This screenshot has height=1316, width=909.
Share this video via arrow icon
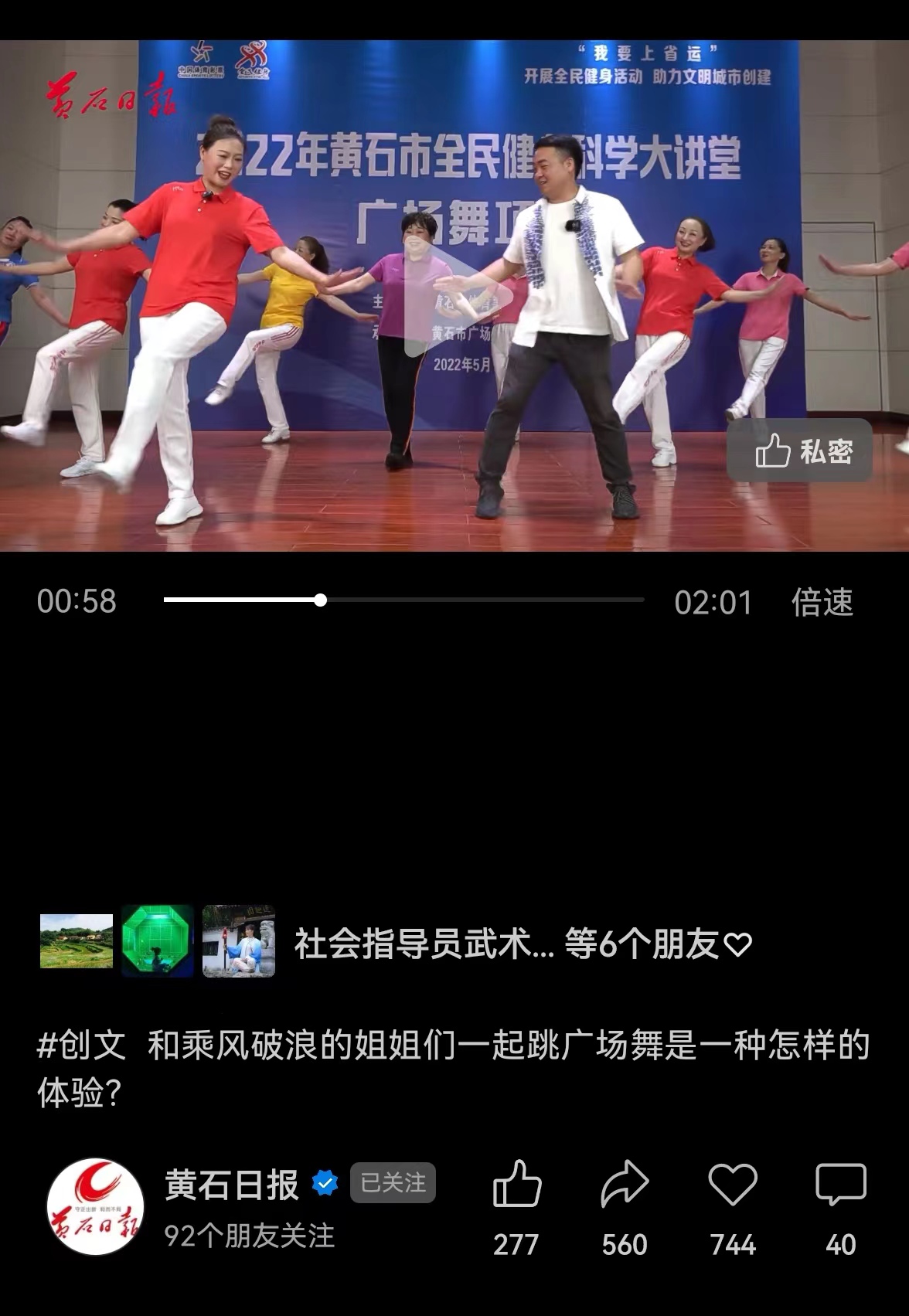(x=625, y=1184)
